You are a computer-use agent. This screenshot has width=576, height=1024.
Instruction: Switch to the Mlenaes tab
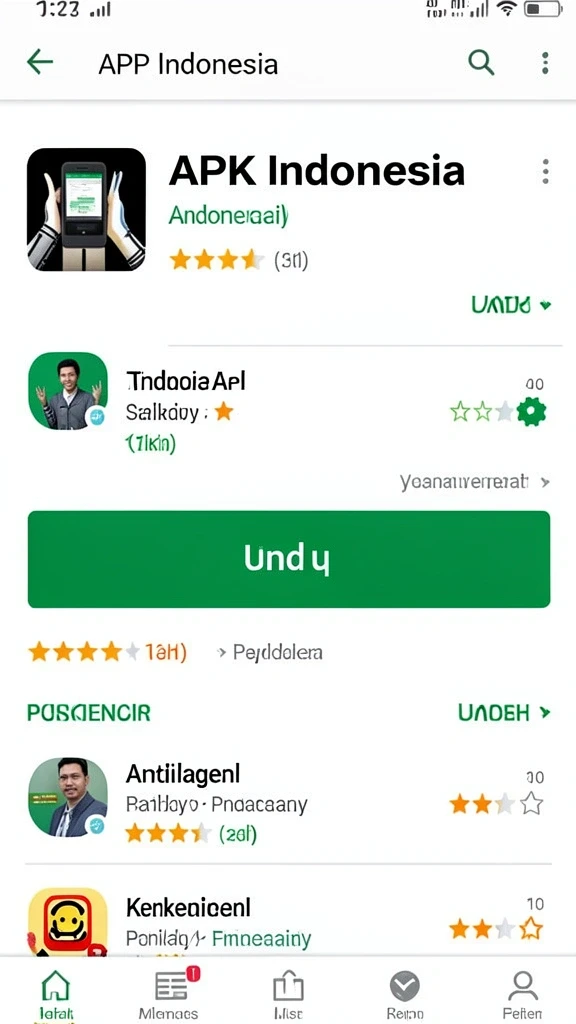click(169, 993)
